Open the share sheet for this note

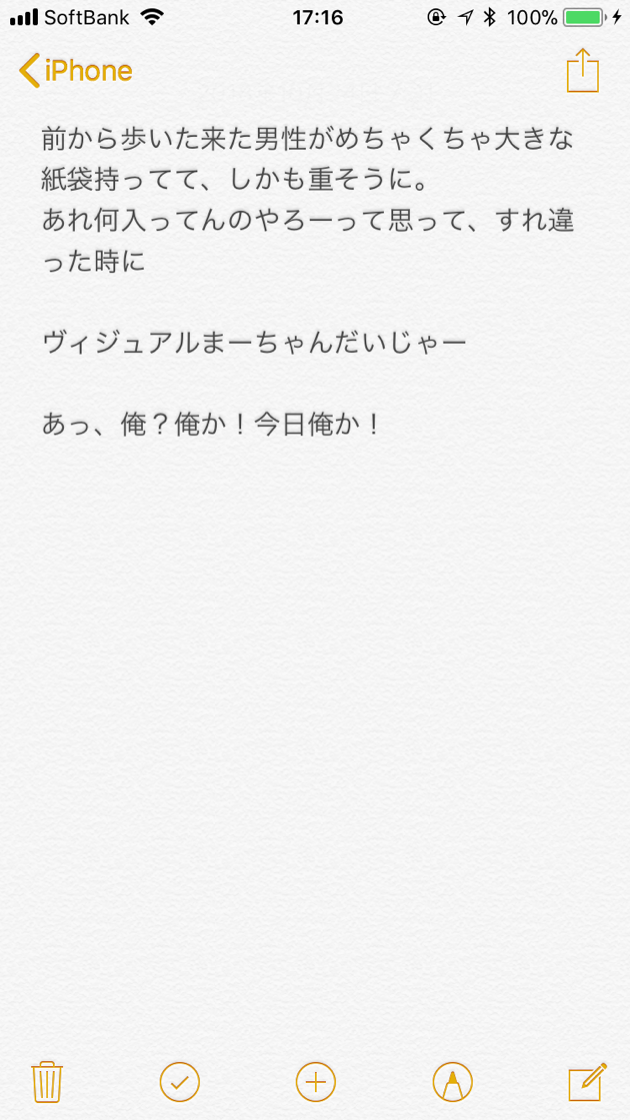(582, 70)
